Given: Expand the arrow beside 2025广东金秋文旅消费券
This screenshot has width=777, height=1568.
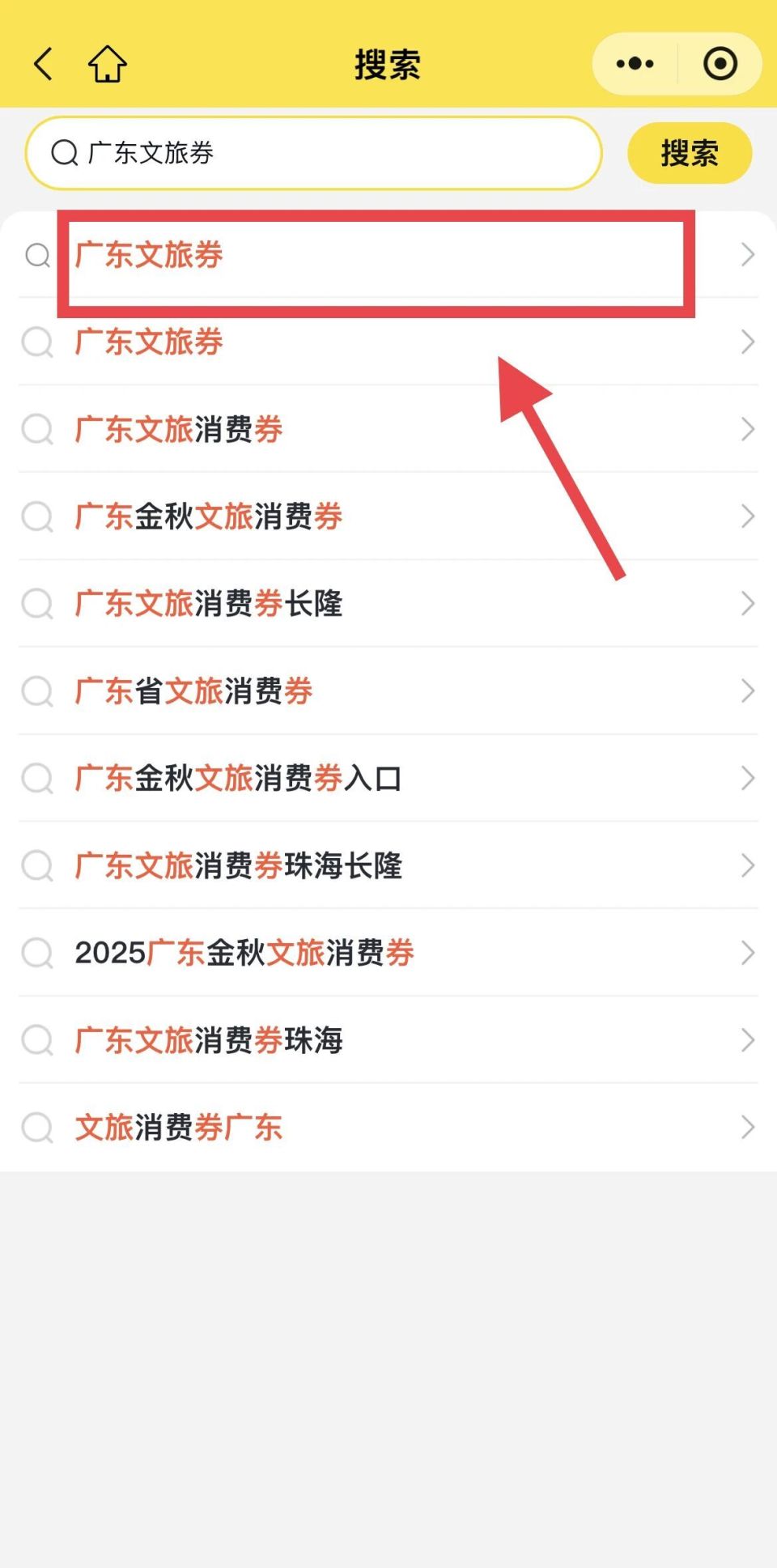Looking at the screenshot, I should pos(746,953).
